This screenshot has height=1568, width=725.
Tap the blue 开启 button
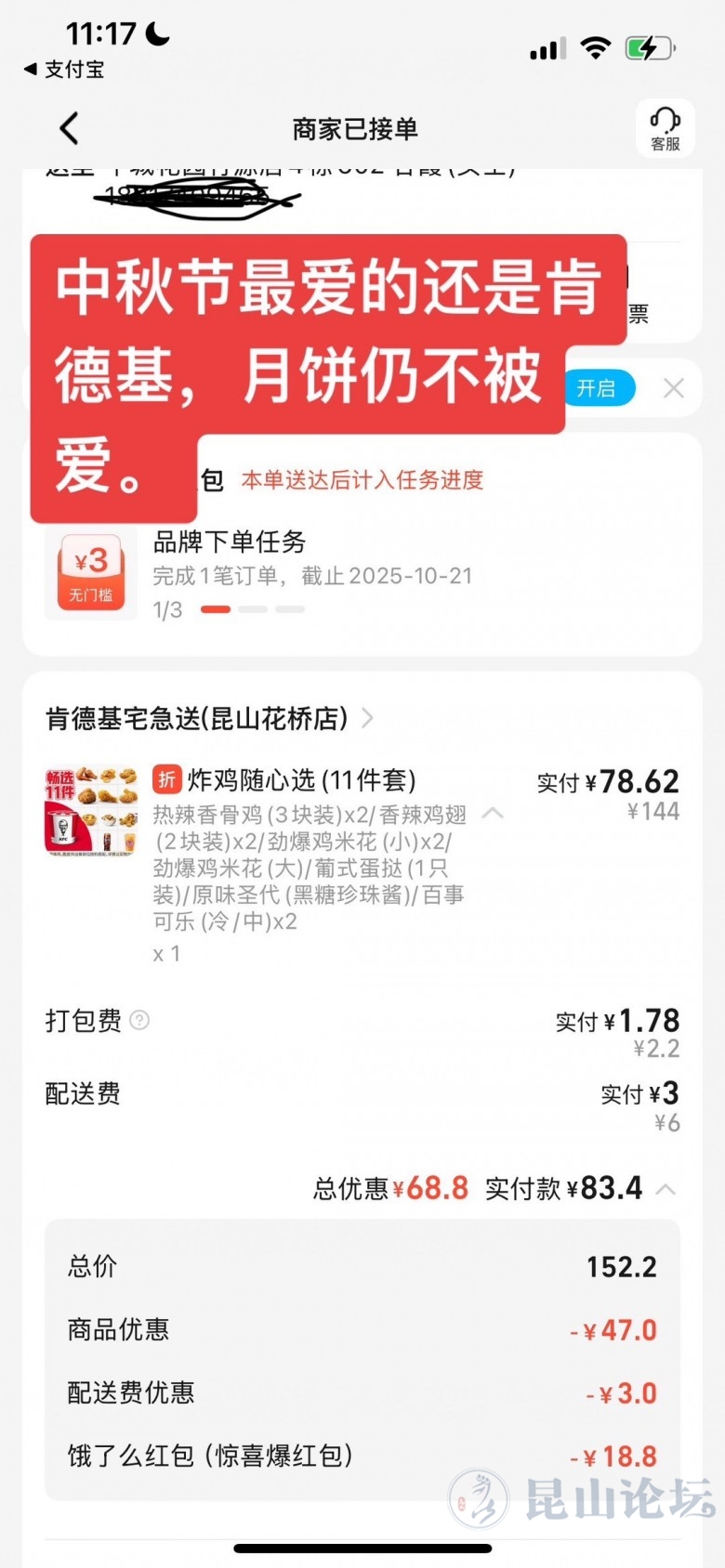597,388
